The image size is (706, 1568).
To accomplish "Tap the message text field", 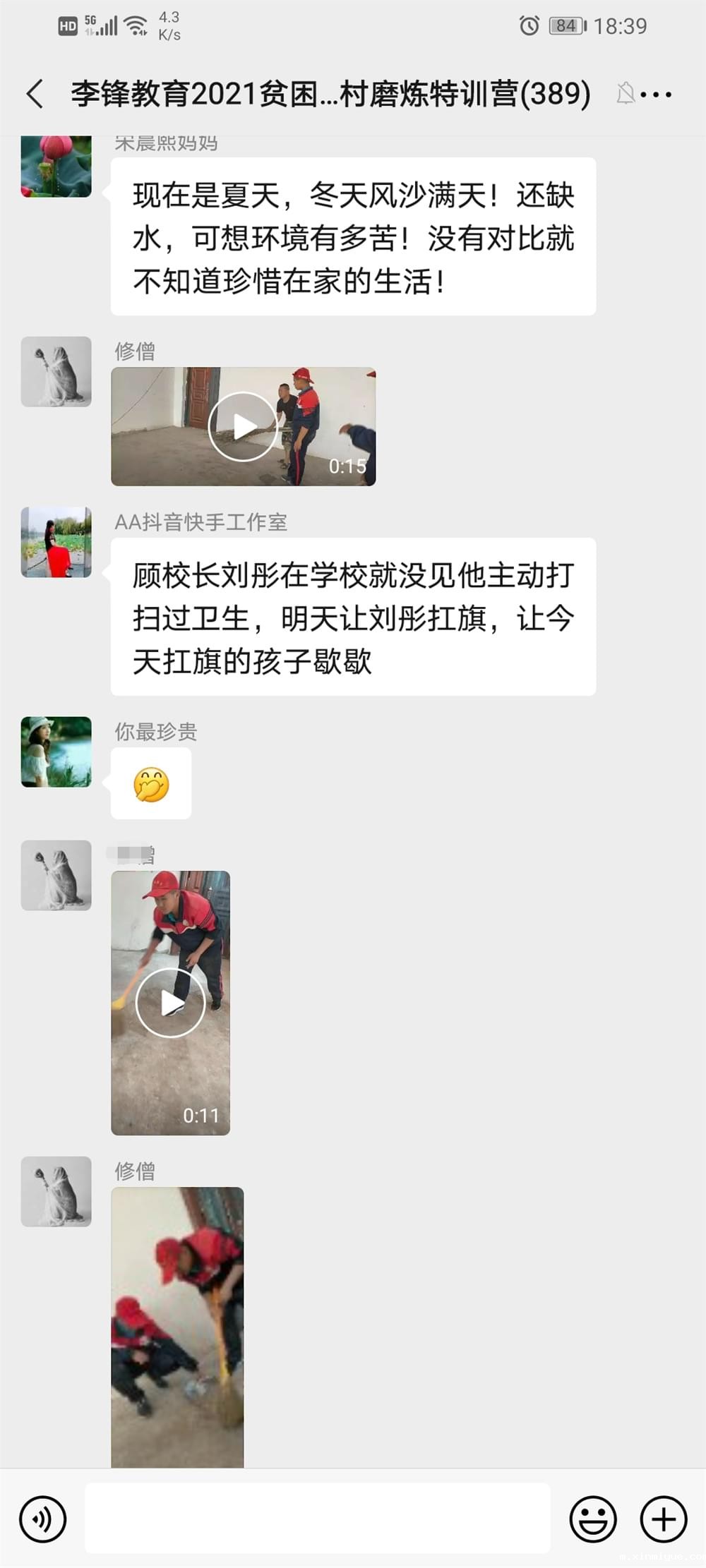I will 318,1519.
